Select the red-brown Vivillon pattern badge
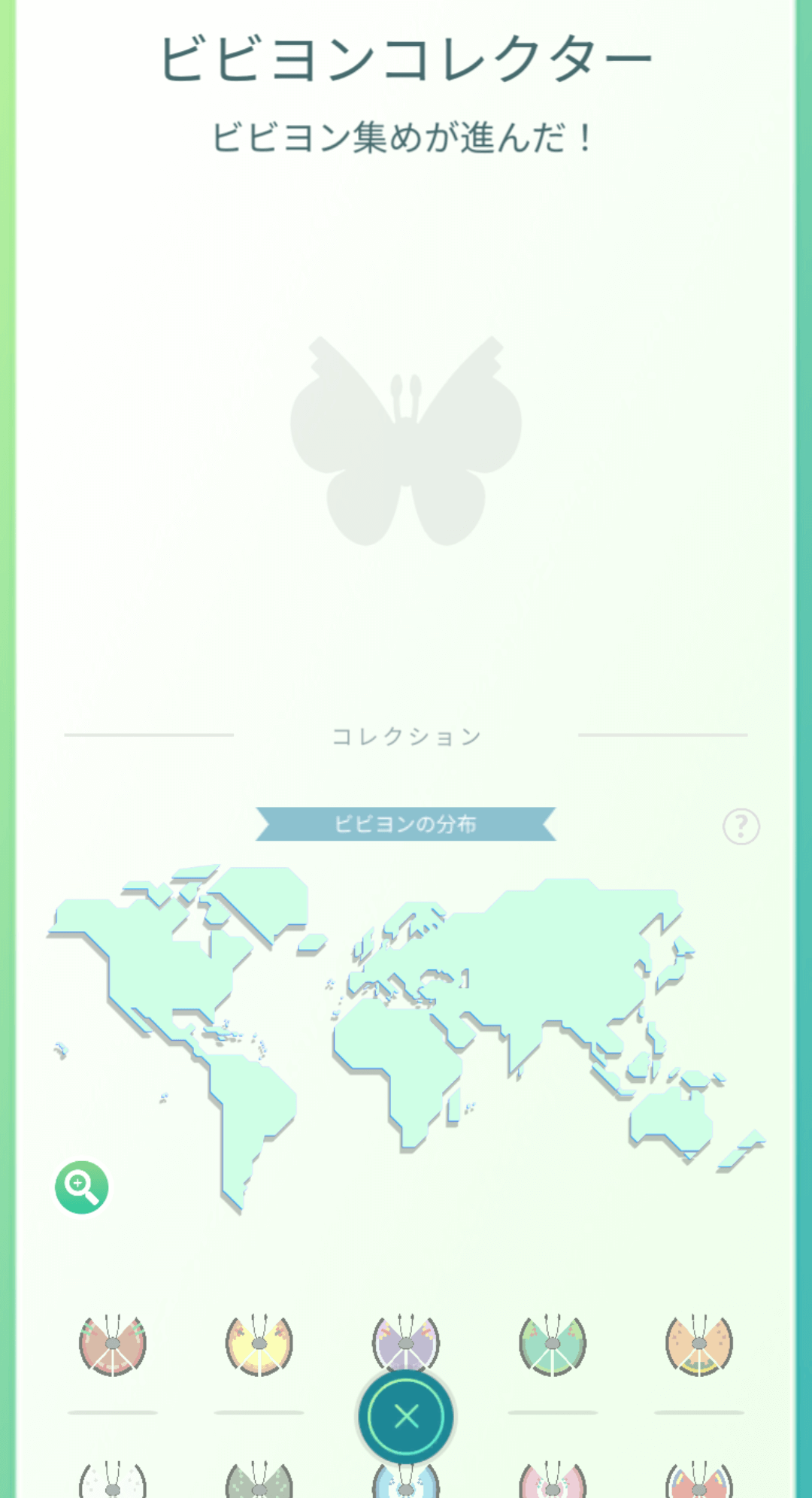 pos(113,1345)
